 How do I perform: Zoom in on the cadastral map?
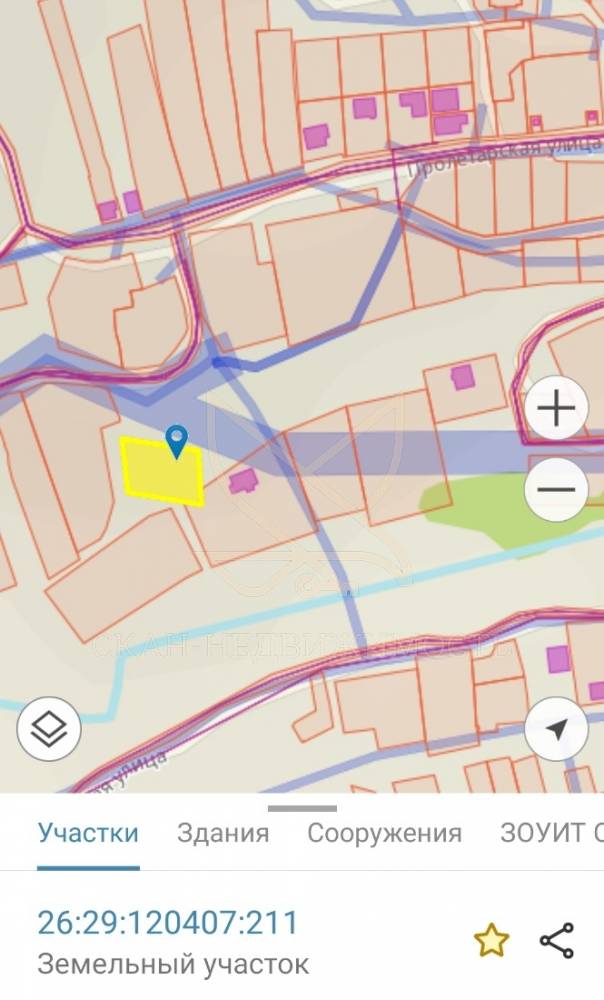[556, 409]
